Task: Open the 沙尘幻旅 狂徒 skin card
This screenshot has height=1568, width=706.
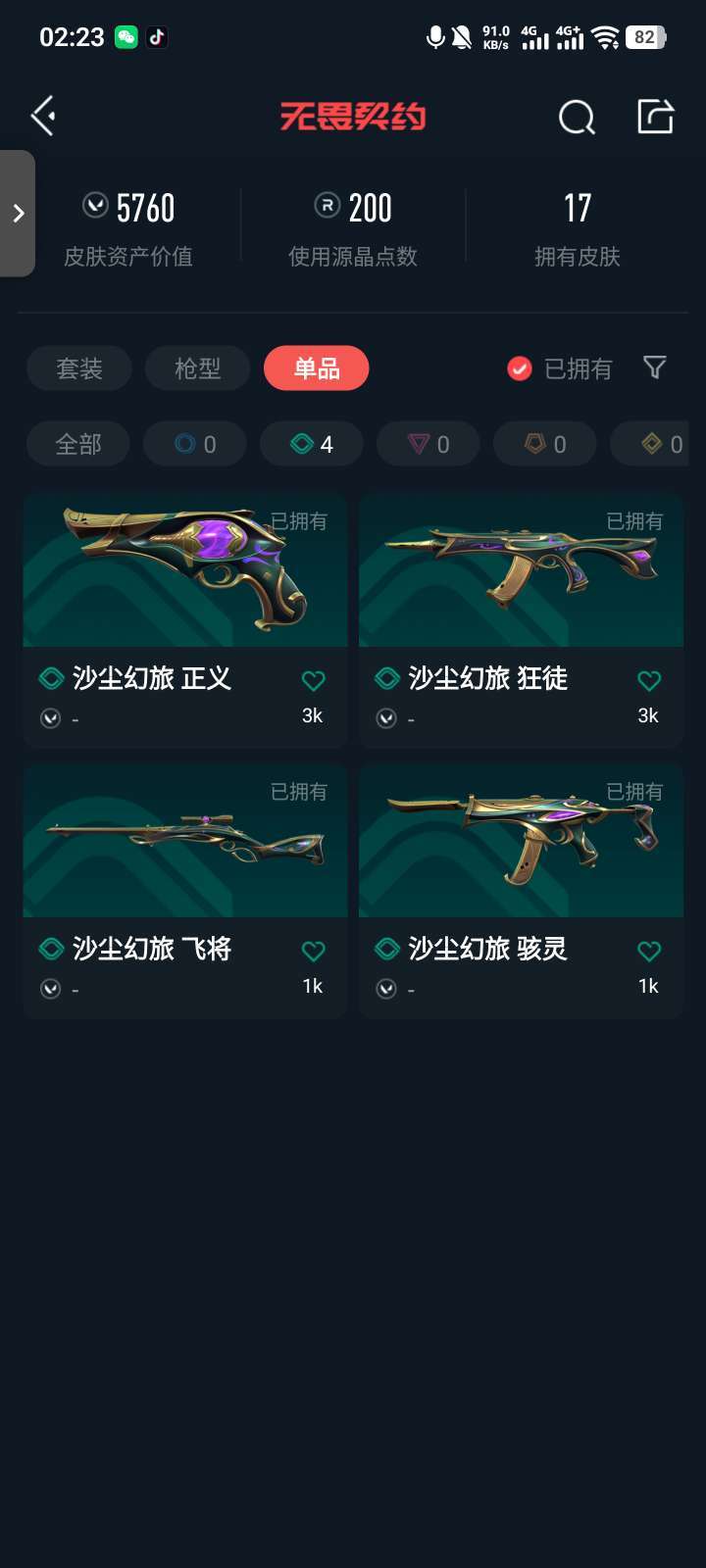Action: (x=521, y=621)
